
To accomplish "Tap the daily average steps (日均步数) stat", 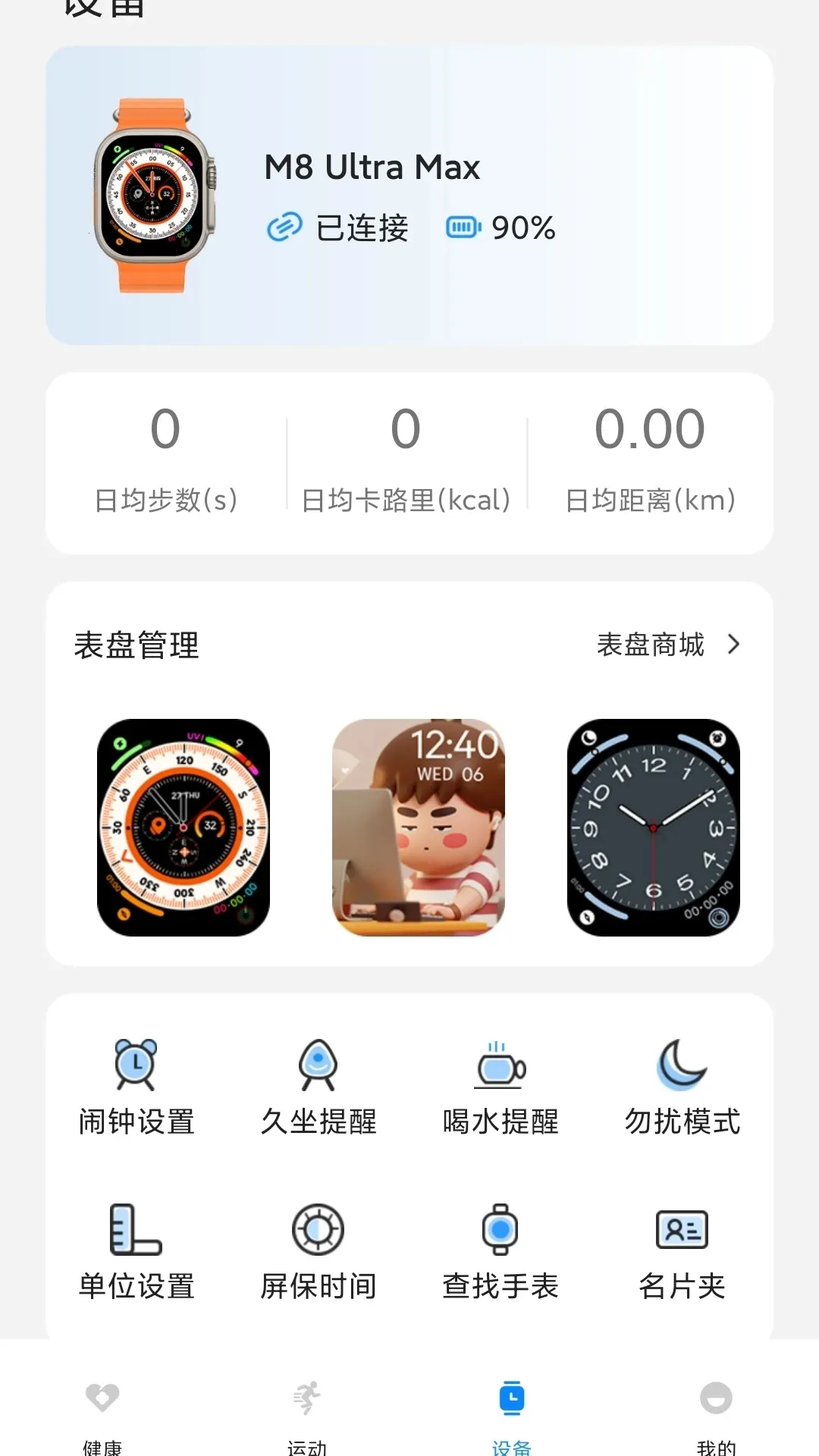I will click(167, 455).
